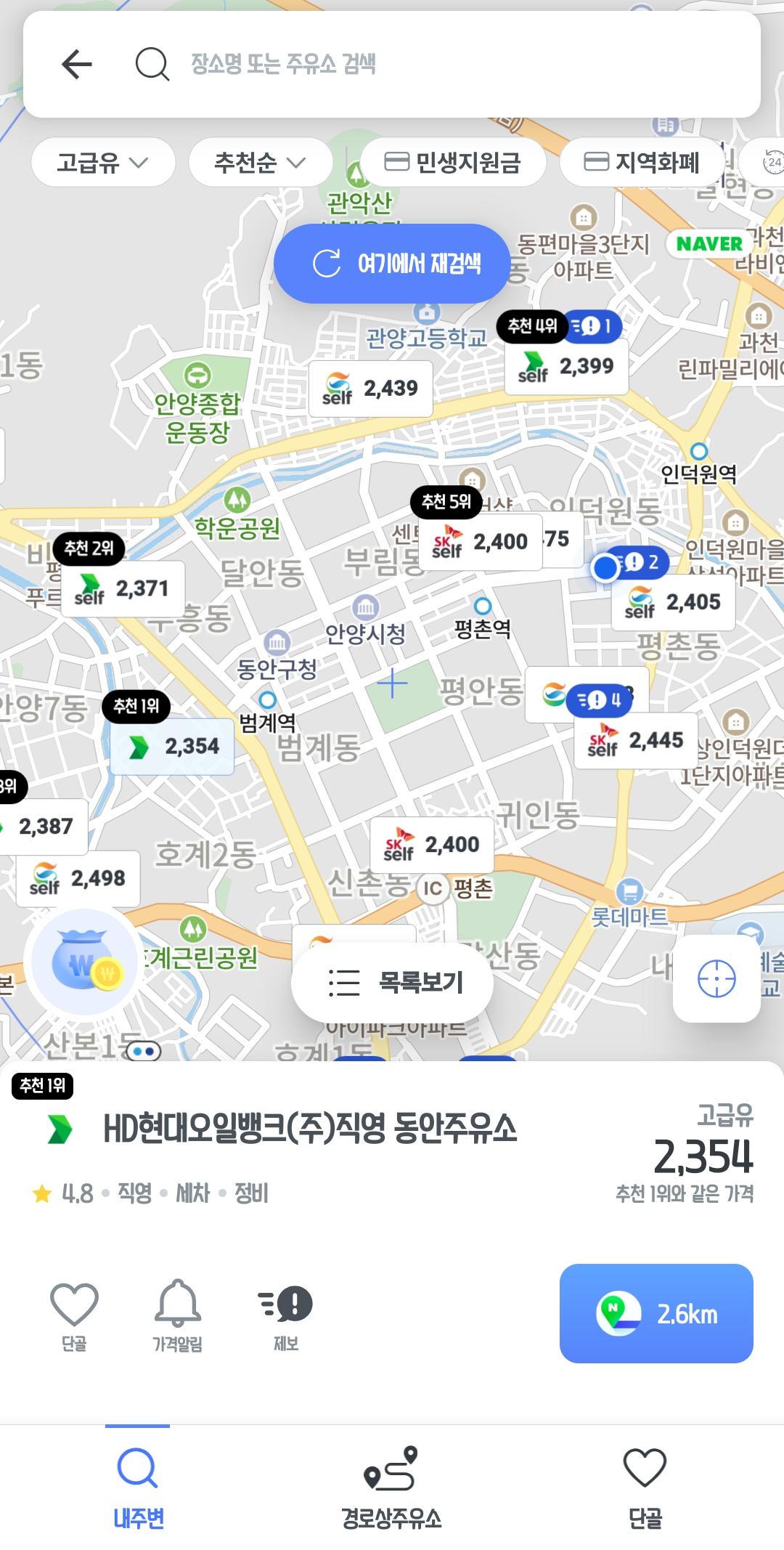This screenshot has height=1550, width=784.
Task: Enable the 지역화폐 payment filter
Action: (x=643, y=161)
